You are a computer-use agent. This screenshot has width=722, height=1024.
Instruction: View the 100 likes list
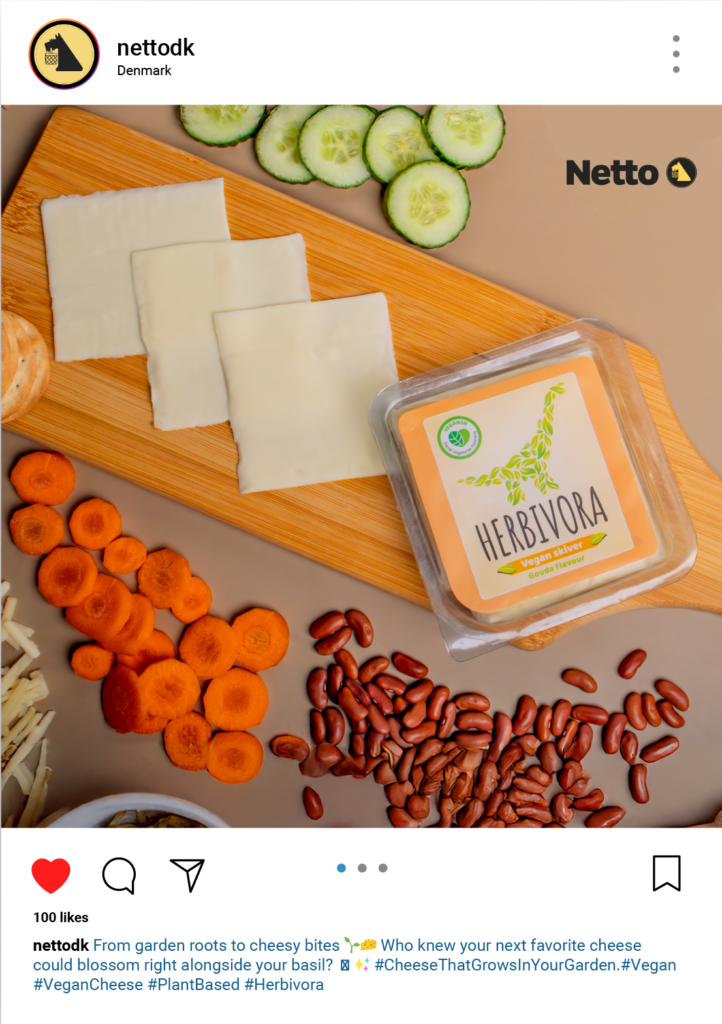pos(61,918)
